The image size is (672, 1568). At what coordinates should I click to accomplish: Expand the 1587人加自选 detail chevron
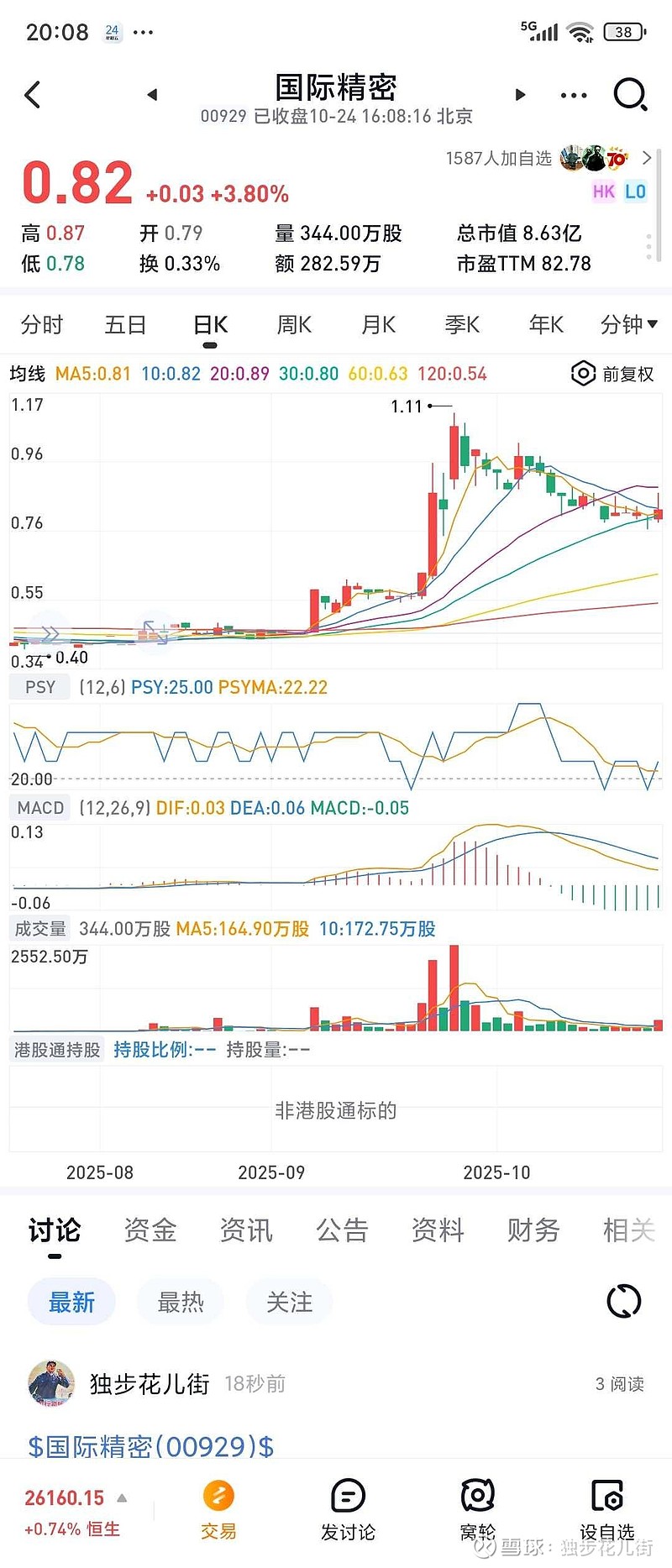point(646,158)
